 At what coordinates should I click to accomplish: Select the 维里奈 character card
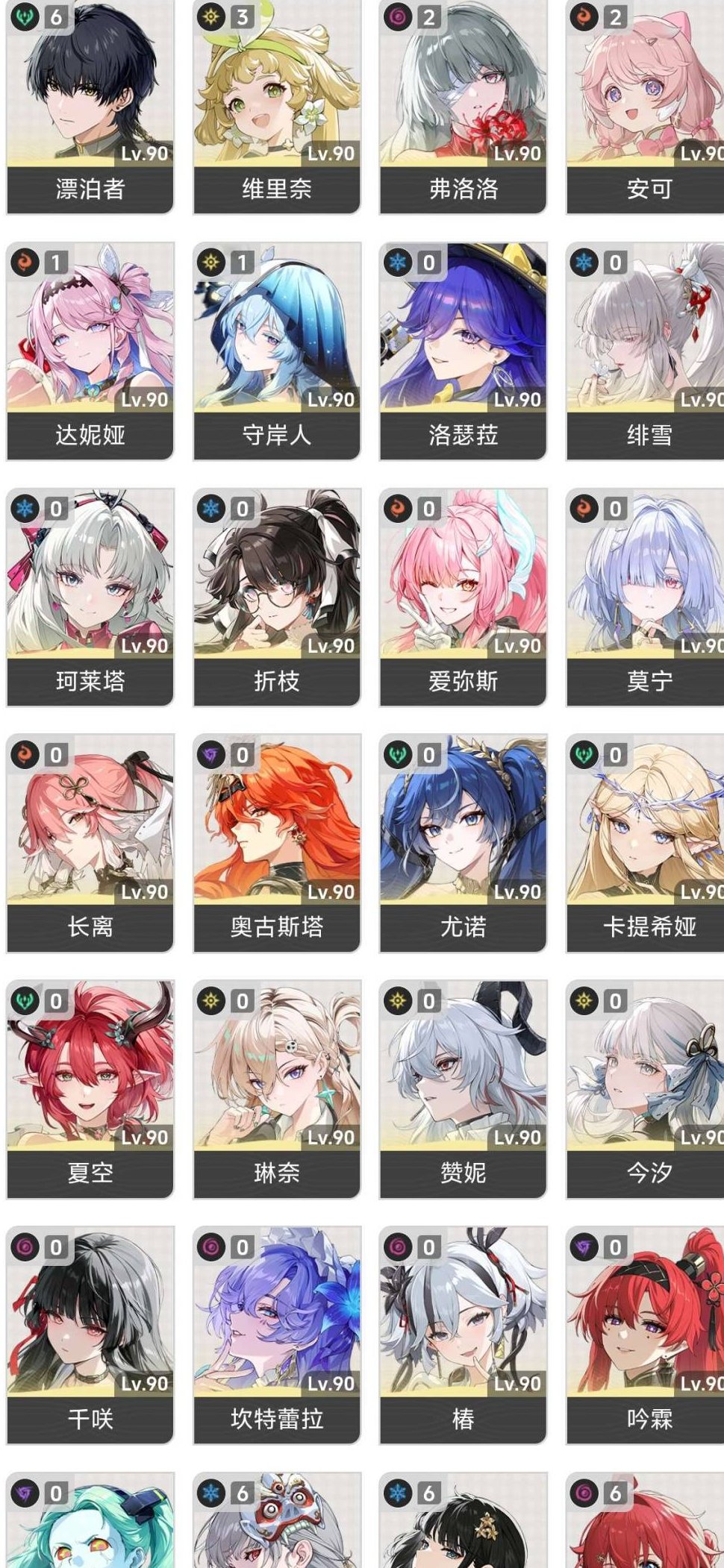[x=277, y=107]
